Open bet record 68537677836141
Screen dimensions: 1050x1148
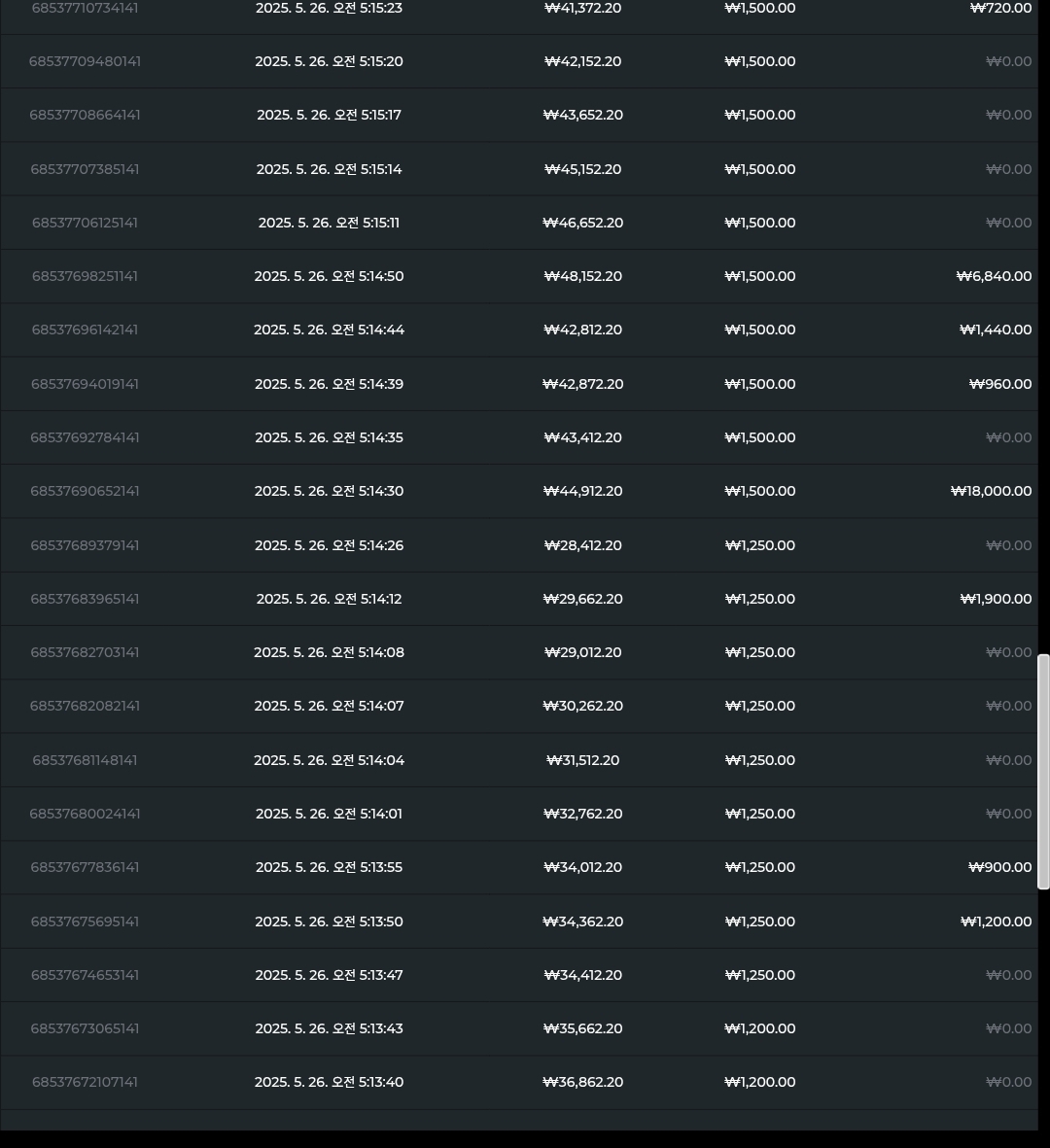pyautogui.click(x=85, y=867)
